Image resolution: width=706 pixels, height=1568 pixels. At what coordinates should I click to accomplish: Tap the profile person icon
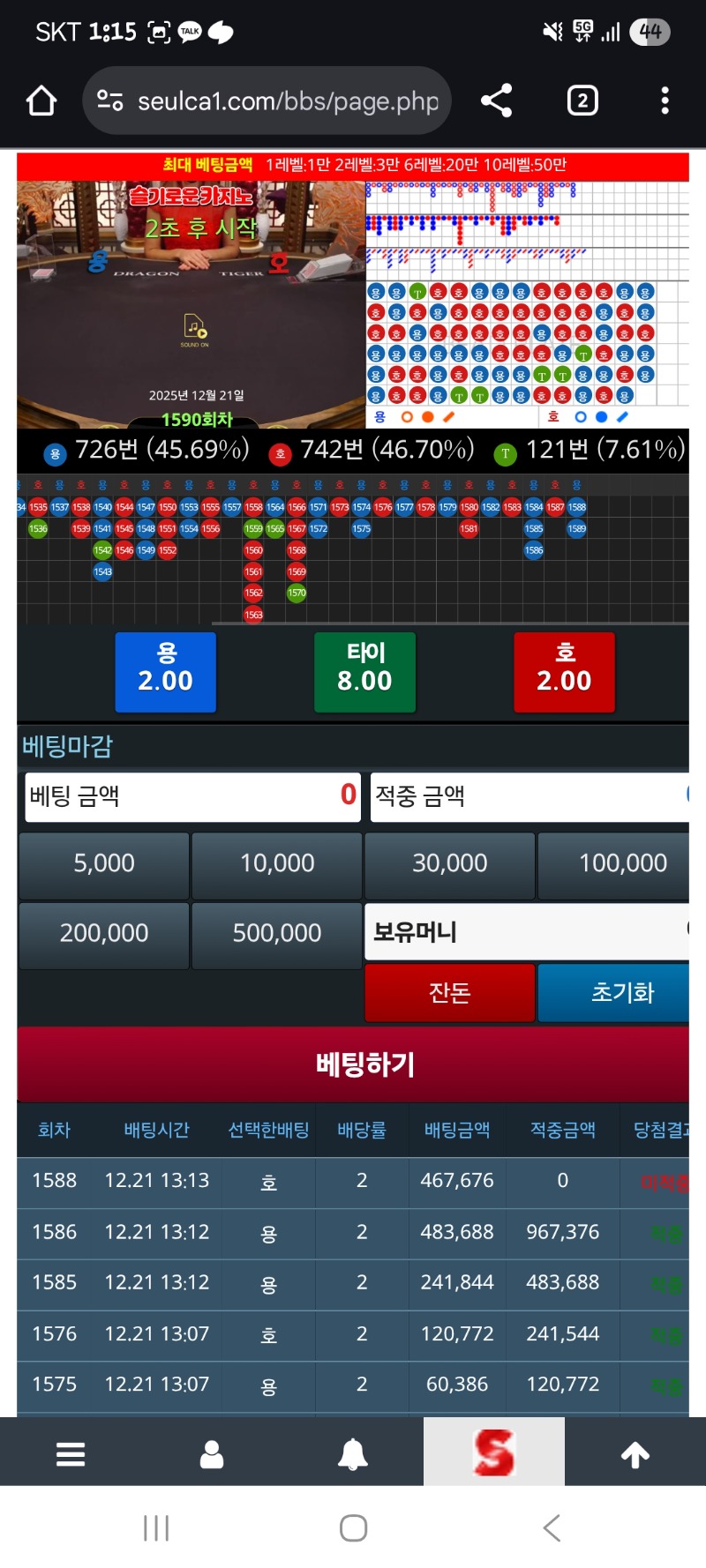point(212,1452)
